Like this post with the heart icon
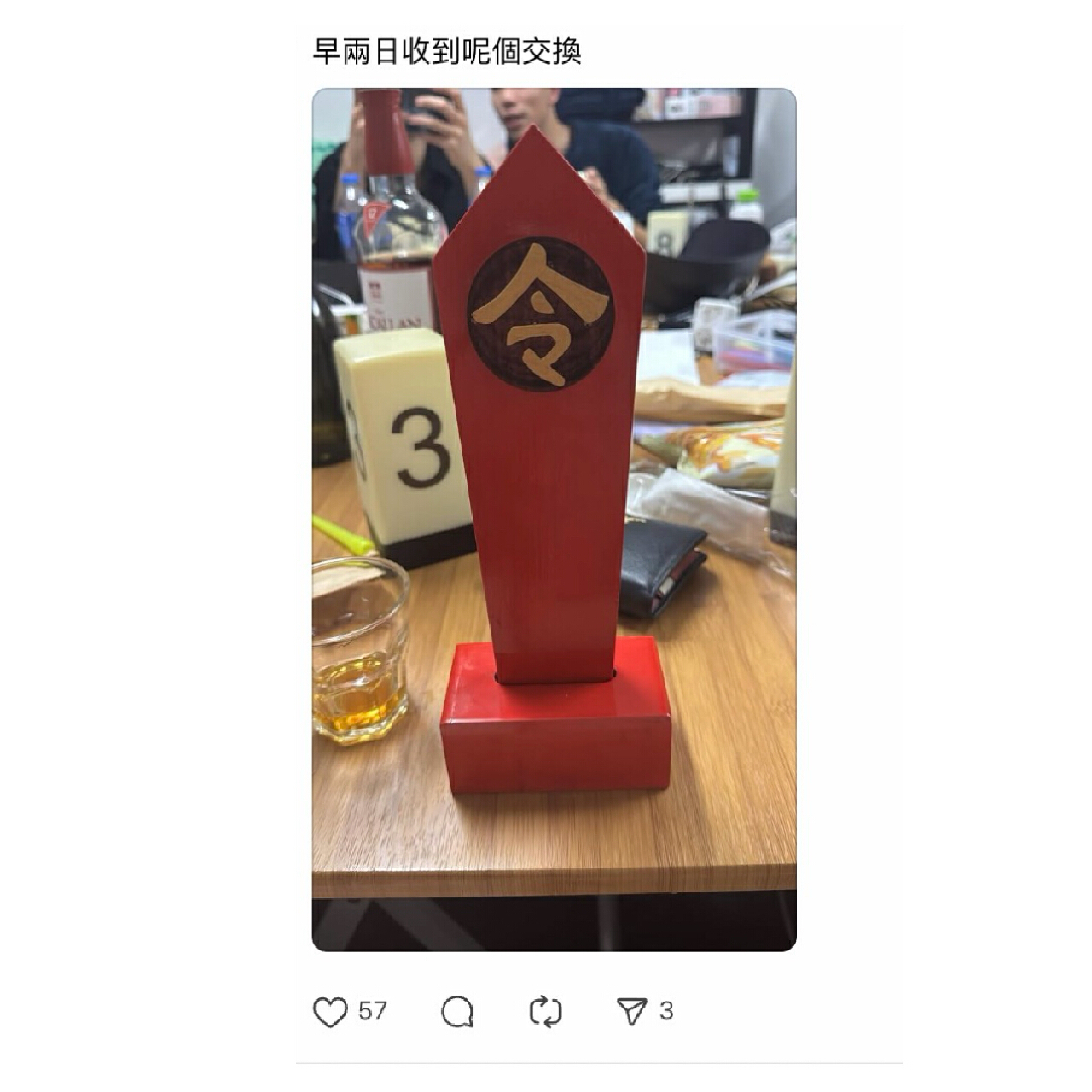The height and width of the screenshot is (1092, 1092). [x=330, y=1012]
